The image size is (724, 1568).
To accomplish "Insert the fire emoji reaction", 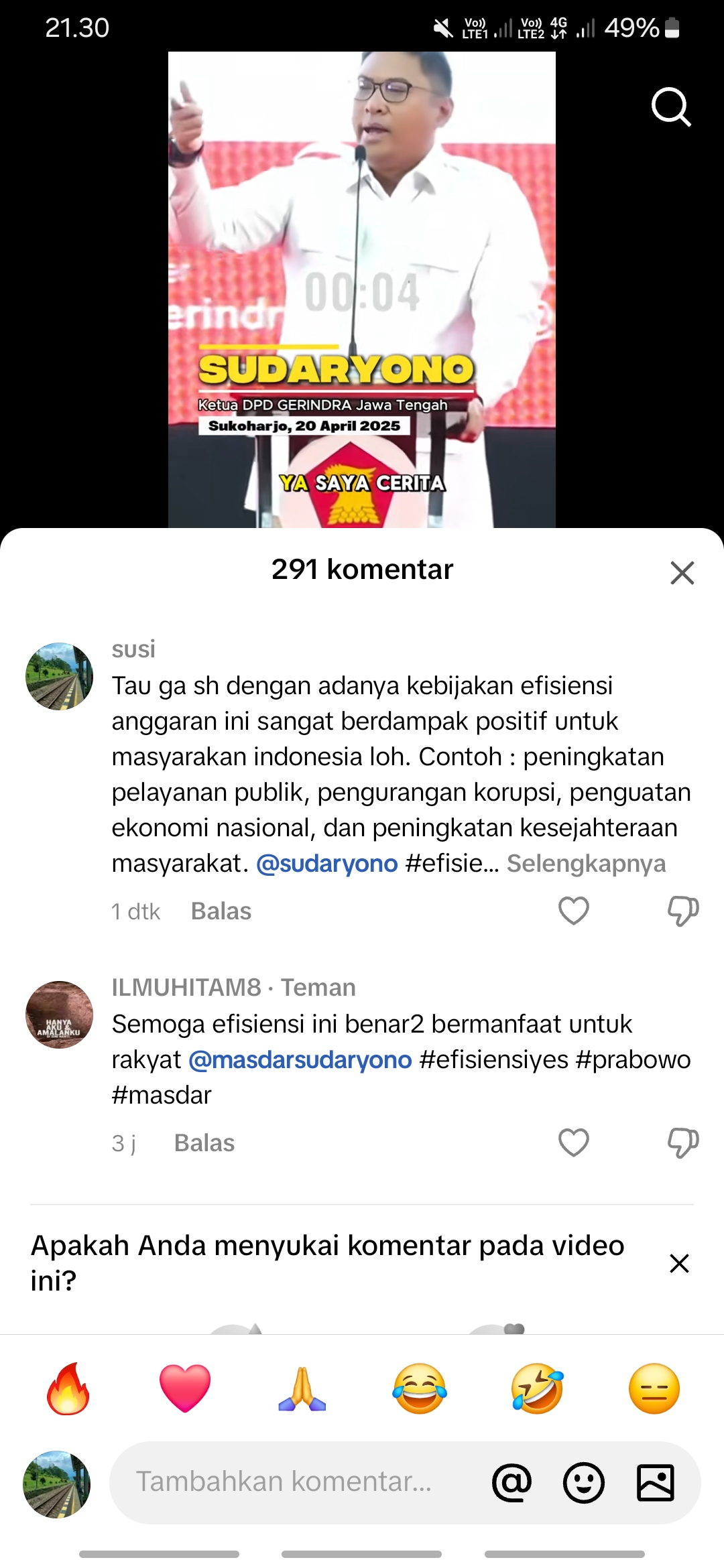I will click(68, 1388).
